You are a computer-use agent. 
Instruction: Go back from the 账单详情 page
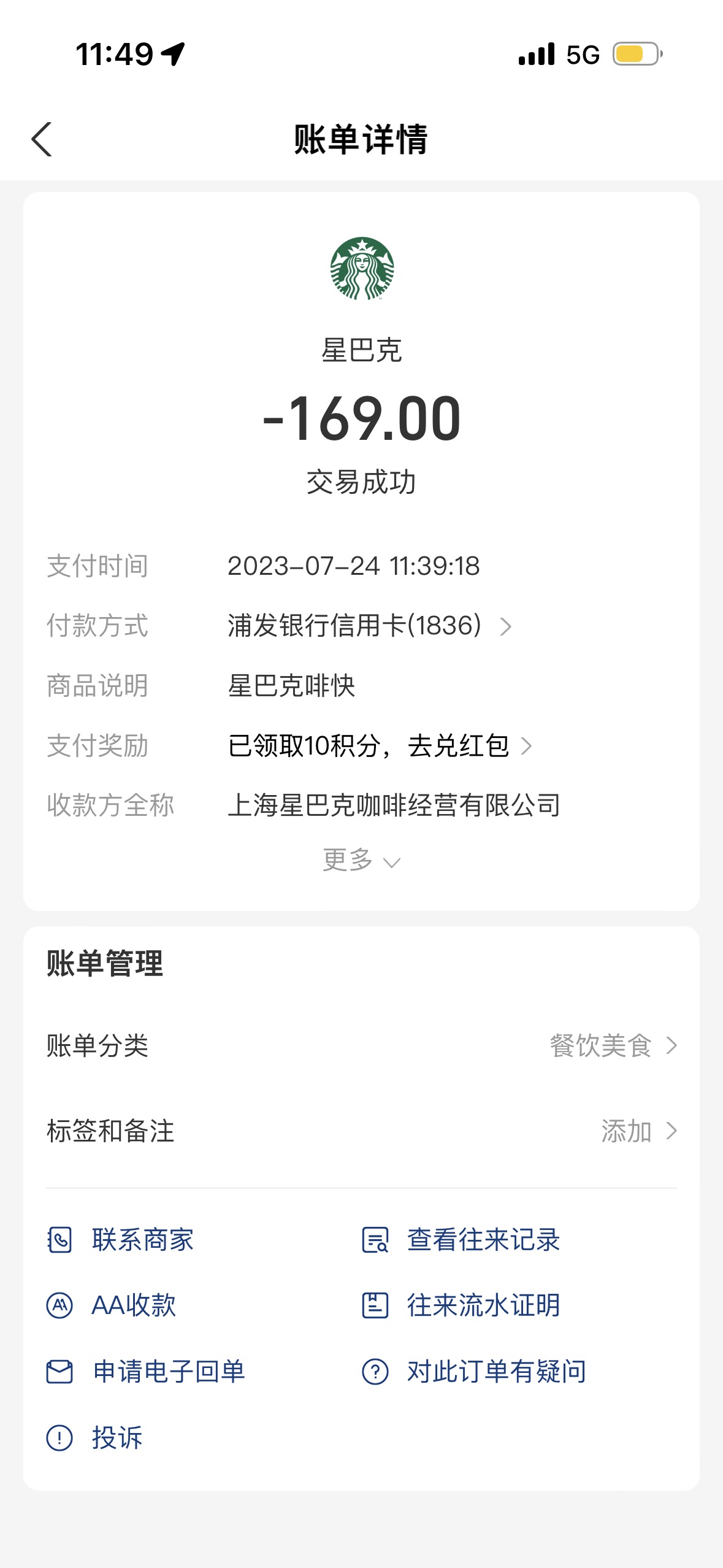pyautogui.click(x=42, y=139)
